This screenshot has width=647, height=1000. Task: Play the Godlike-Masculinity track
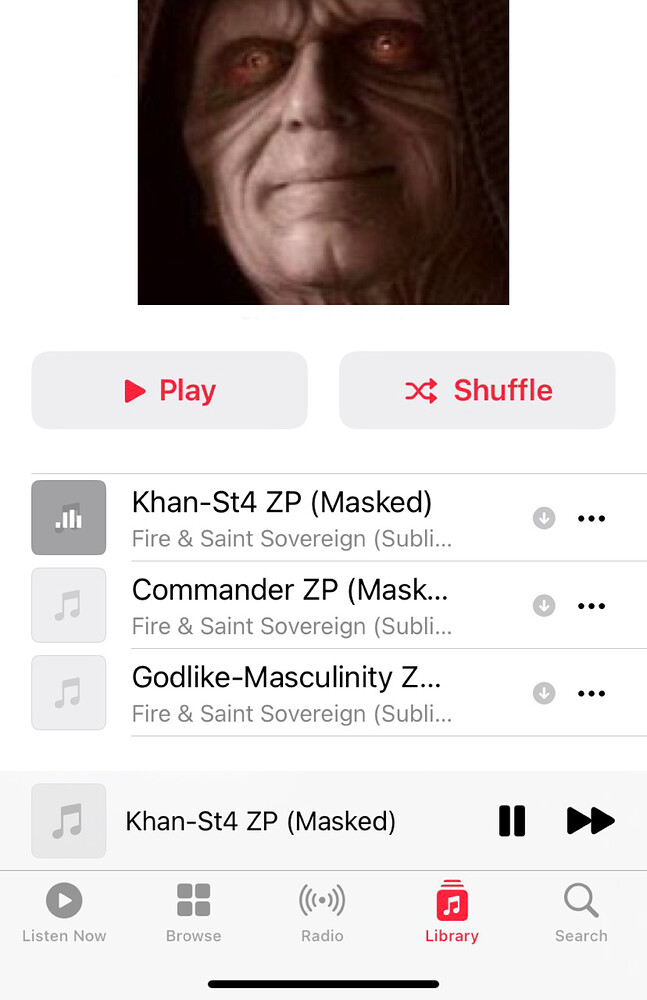290,693
